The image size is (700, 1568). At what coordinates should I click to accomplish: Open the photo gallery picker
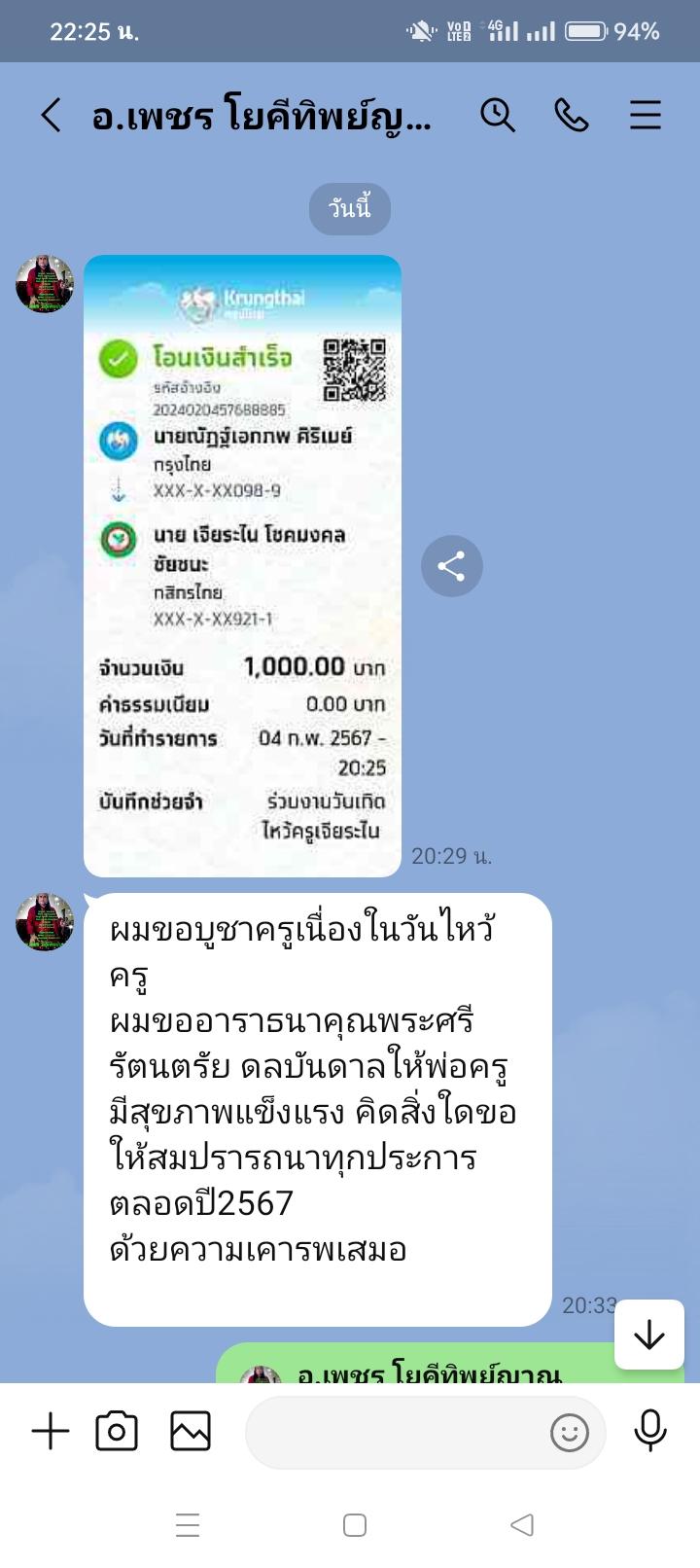(191, 1432)
